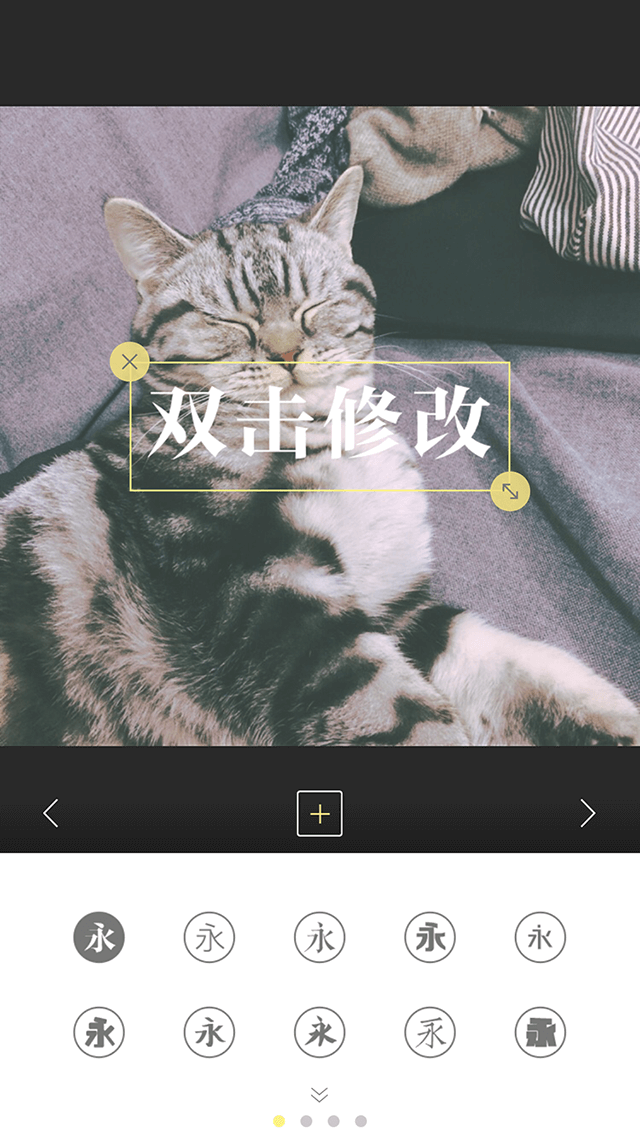Jump to the second font page dot
The width and height of the screenshot is (640, 1138).
[x=306, y=1121]
